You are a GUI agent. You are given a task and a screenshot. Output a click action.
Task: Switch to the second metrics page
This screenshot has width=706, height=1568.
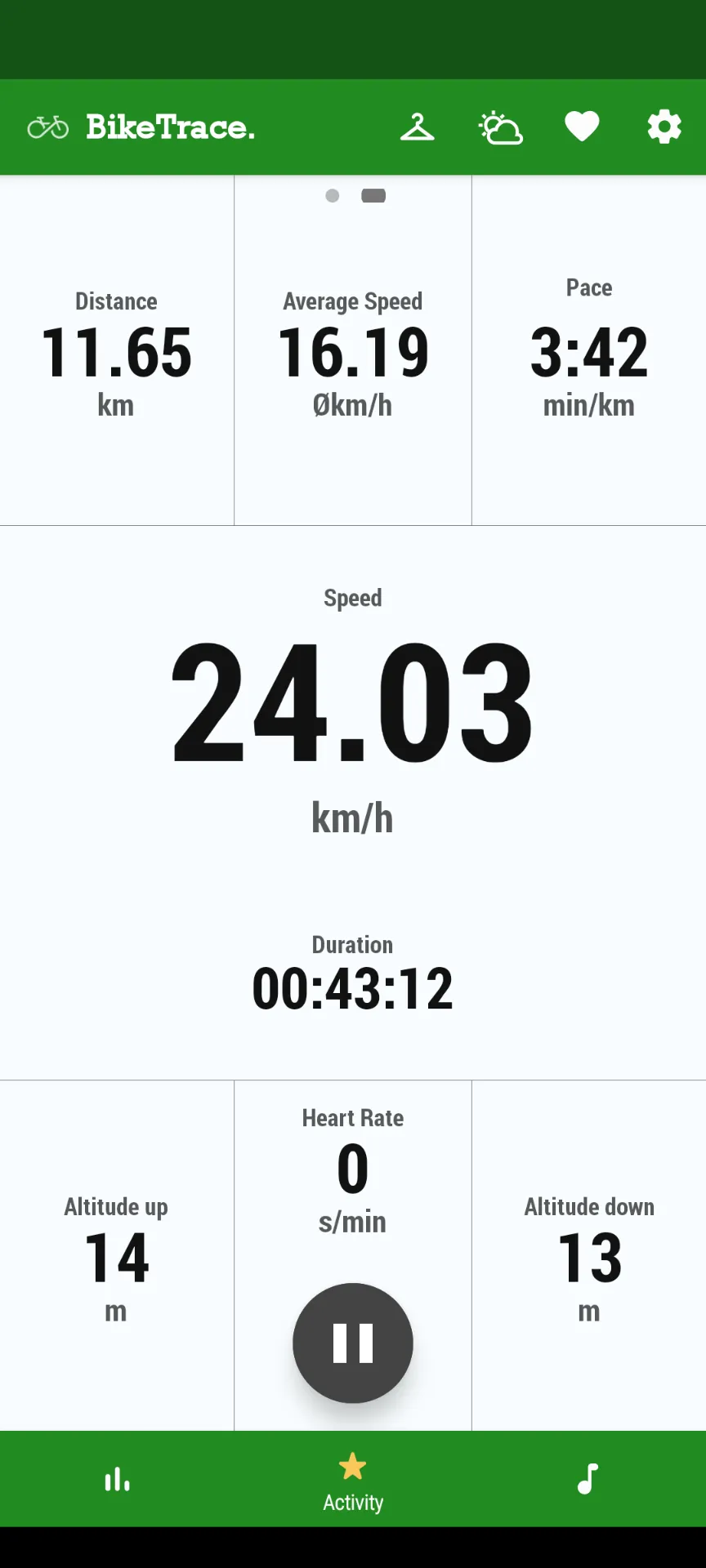click(373, 196)
